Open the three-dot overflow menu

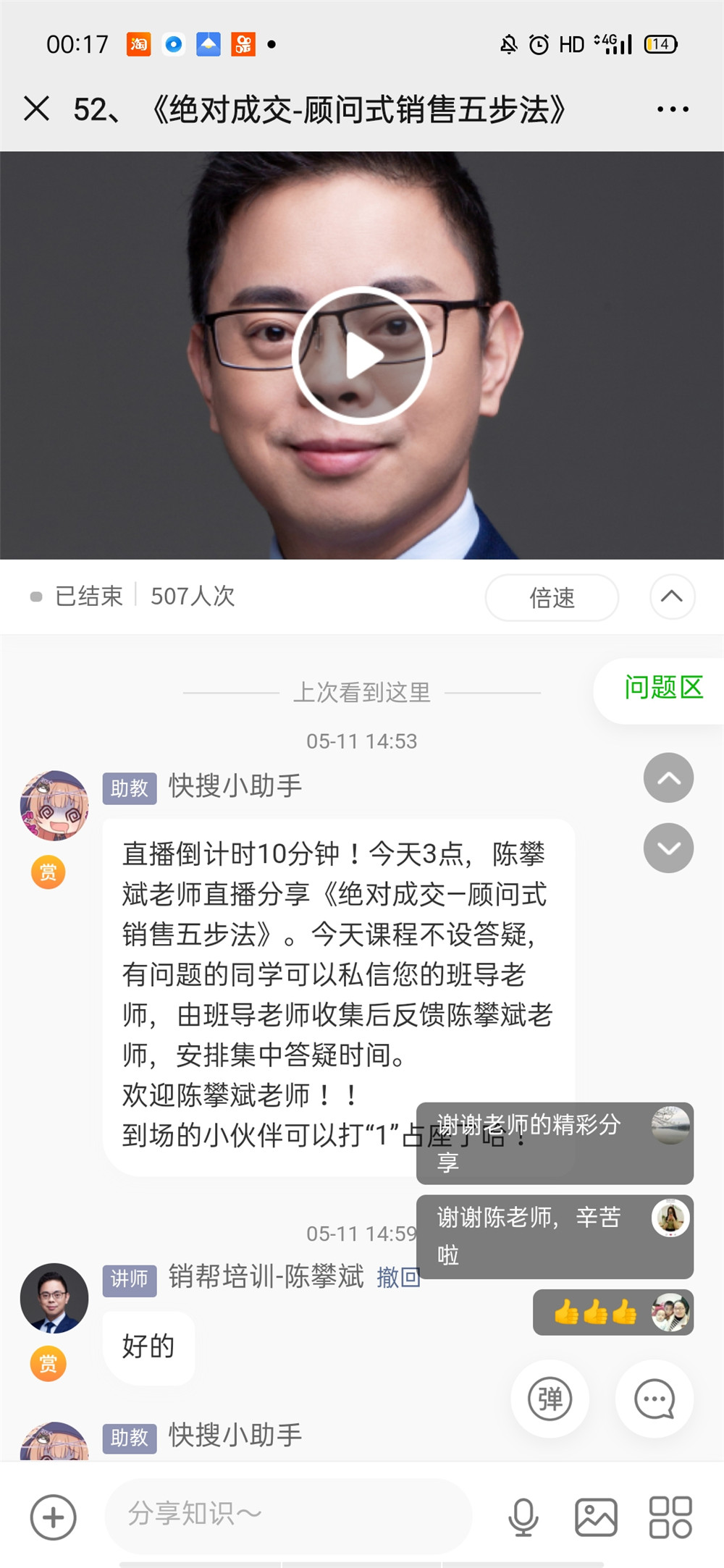673,109
